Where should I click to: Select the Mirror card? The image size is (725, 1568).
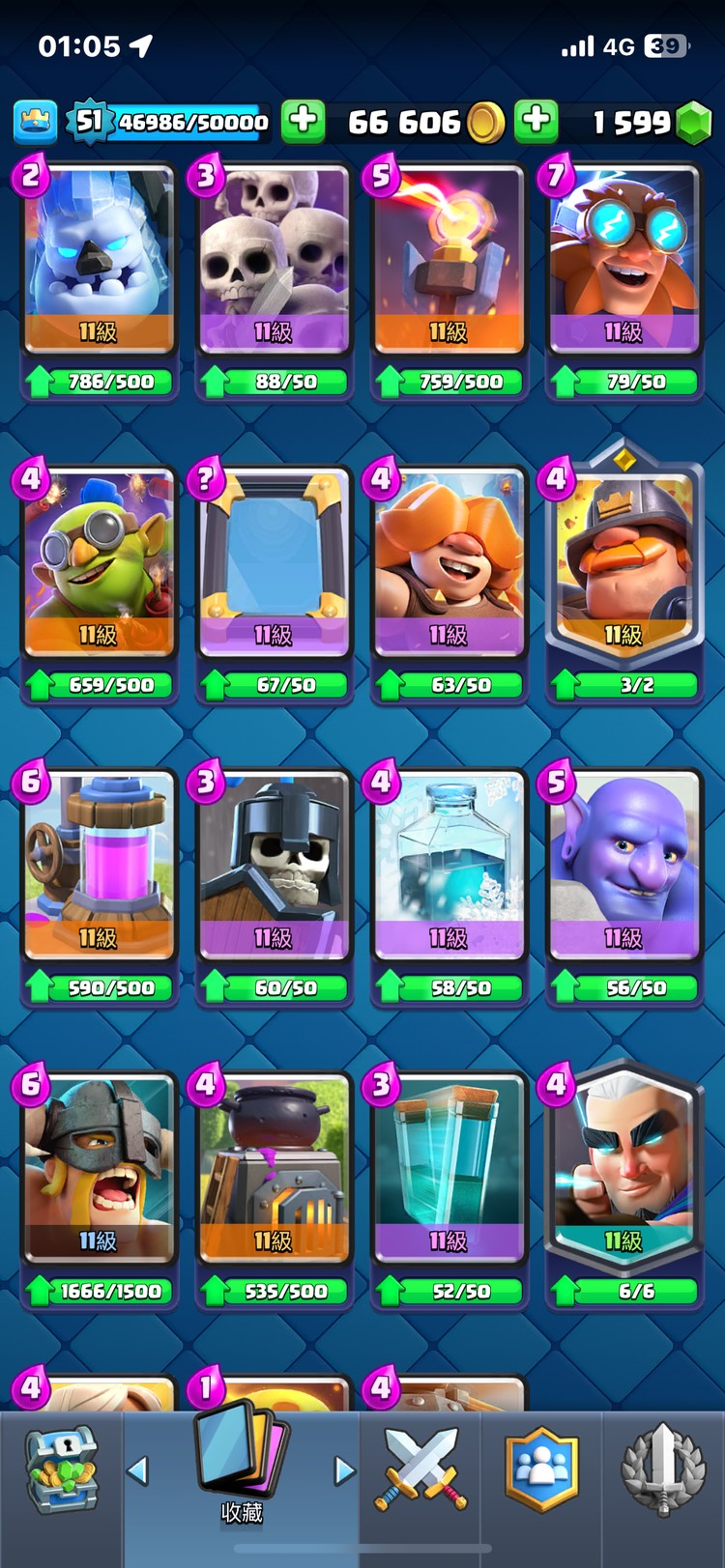[274, 564]
